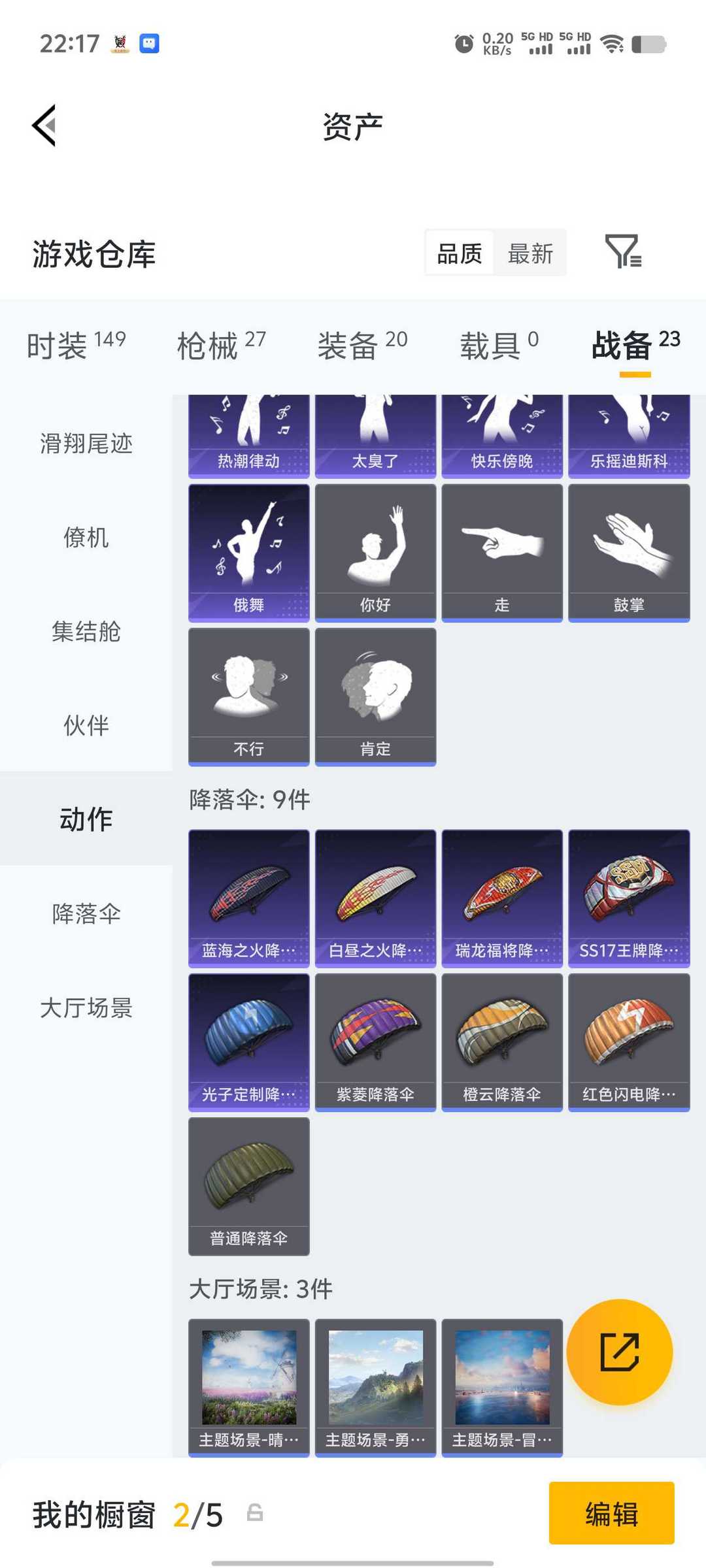Image resolution: width=706 pixels, height=1568 pixels.
Task: Open the filter icon next to 最新
Action: 623,252
